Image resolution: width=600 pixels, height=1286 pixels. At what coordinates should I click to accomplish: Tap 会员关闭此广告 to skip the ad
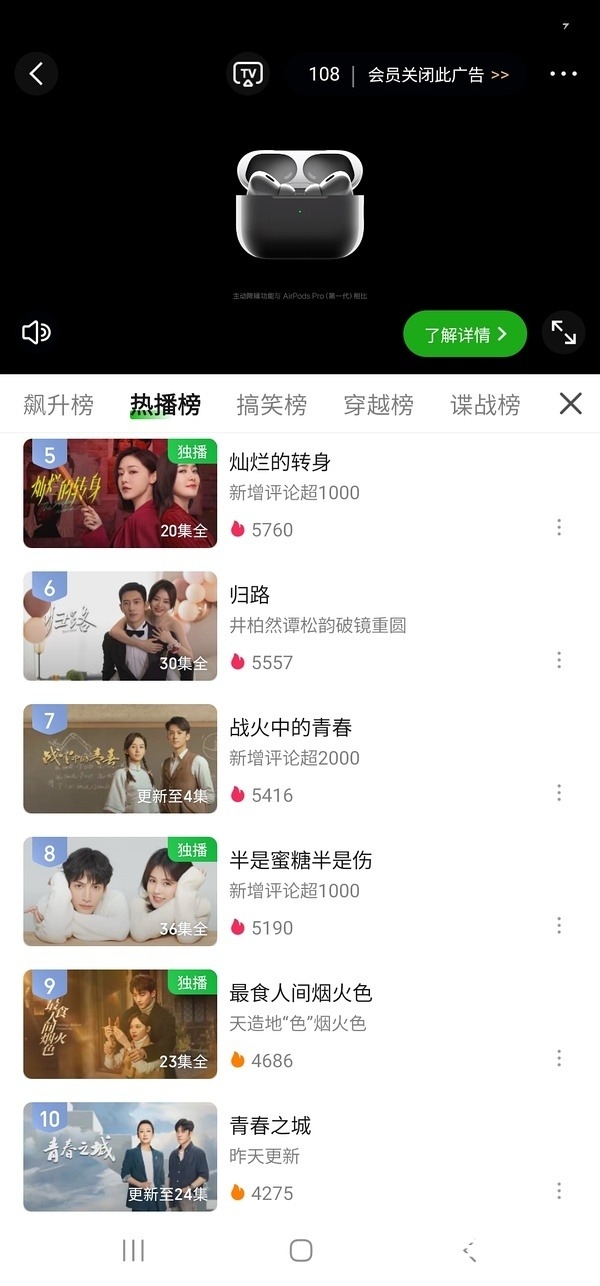(x=438, y=75)
